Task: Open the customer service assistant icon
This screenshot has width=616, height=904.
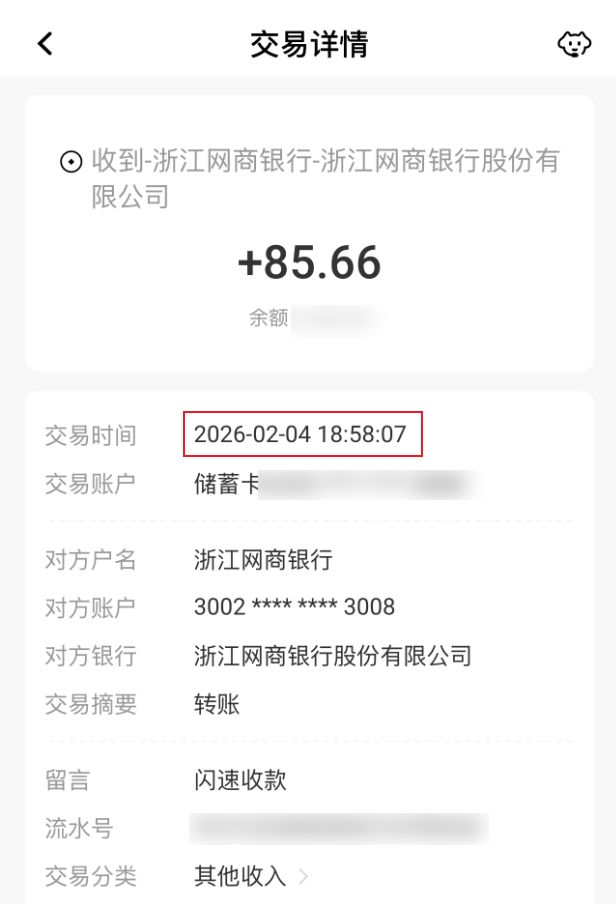Action: (573, 44)
